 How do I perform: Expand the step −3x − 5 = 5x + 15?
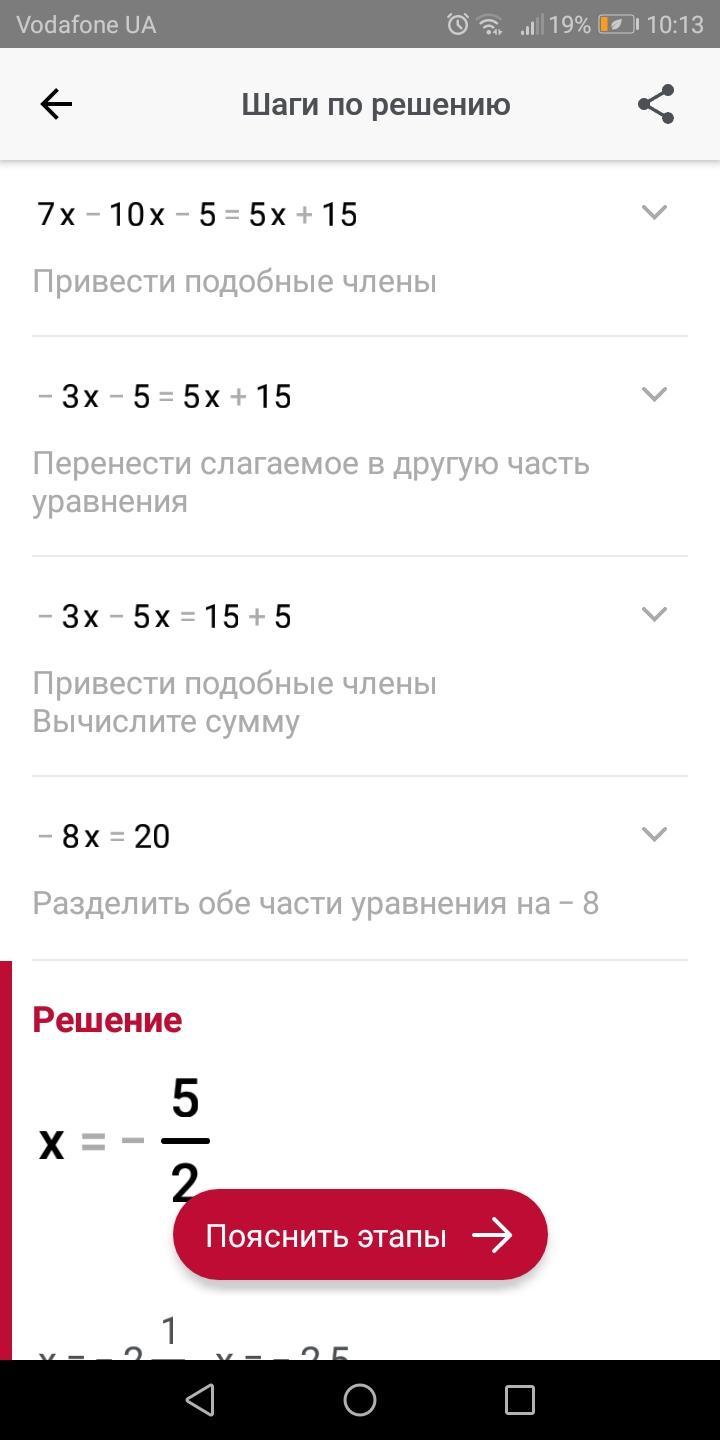click(654, 394)
